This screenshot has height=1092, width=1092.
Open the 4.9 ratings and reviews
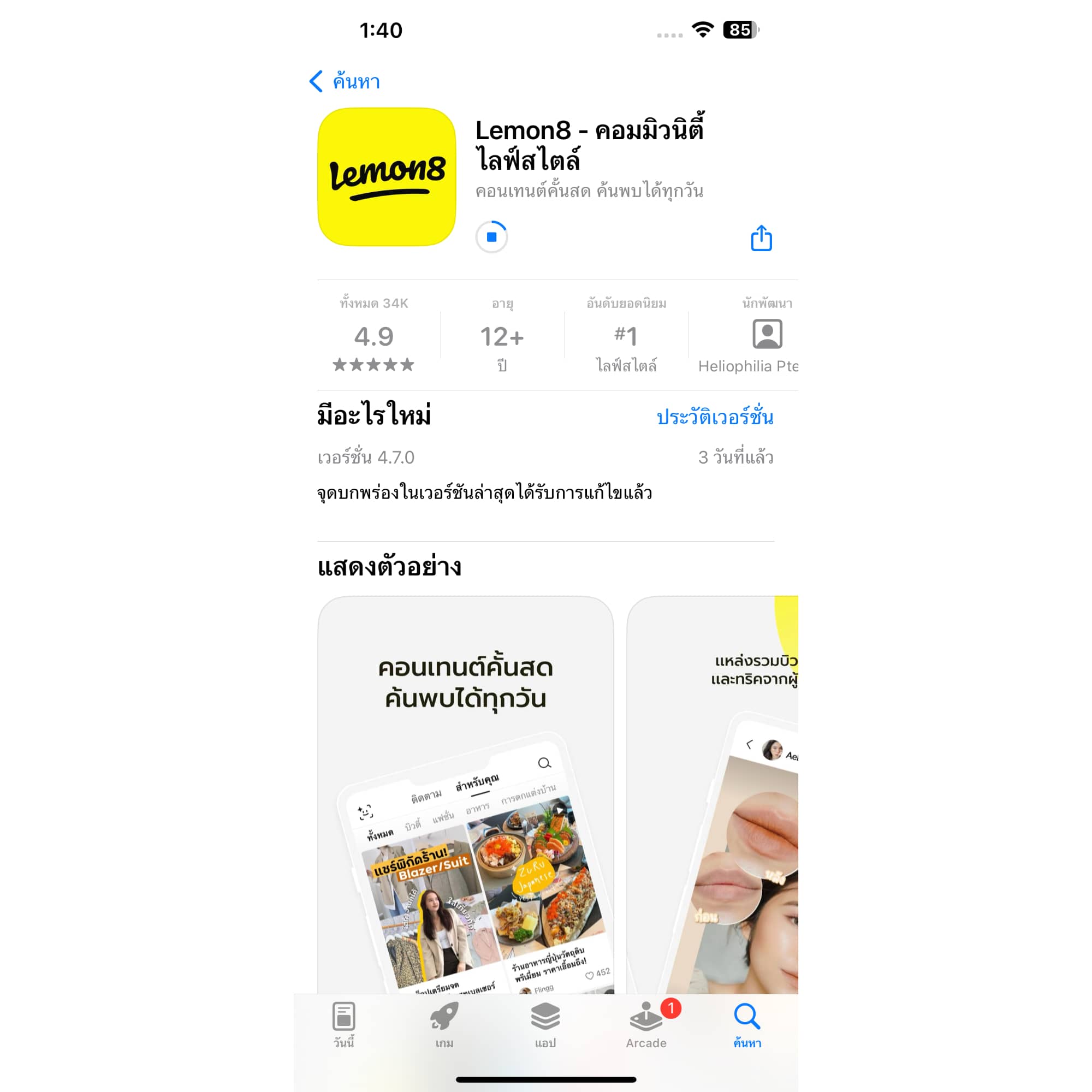[x=373, y=337]
